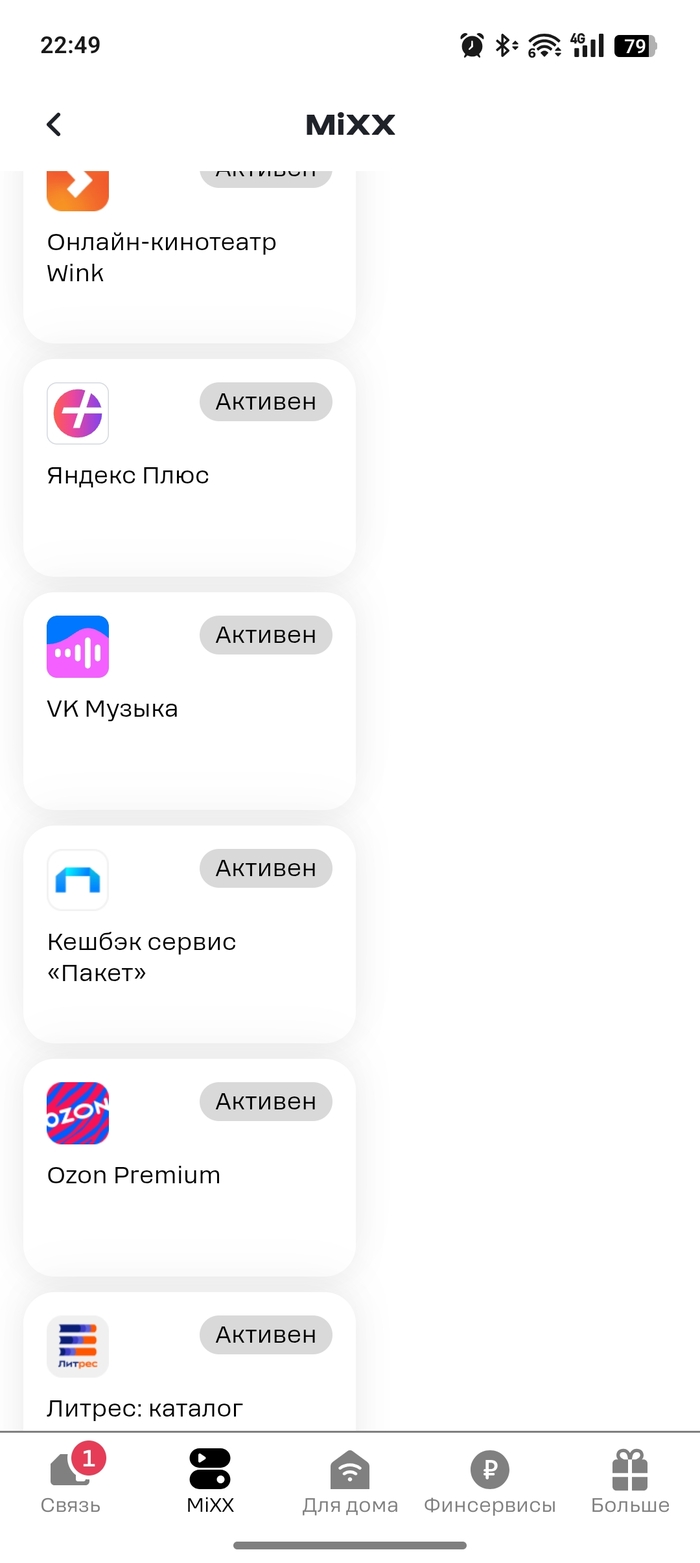Switch to the Для дома tab

coord(350,1482)
